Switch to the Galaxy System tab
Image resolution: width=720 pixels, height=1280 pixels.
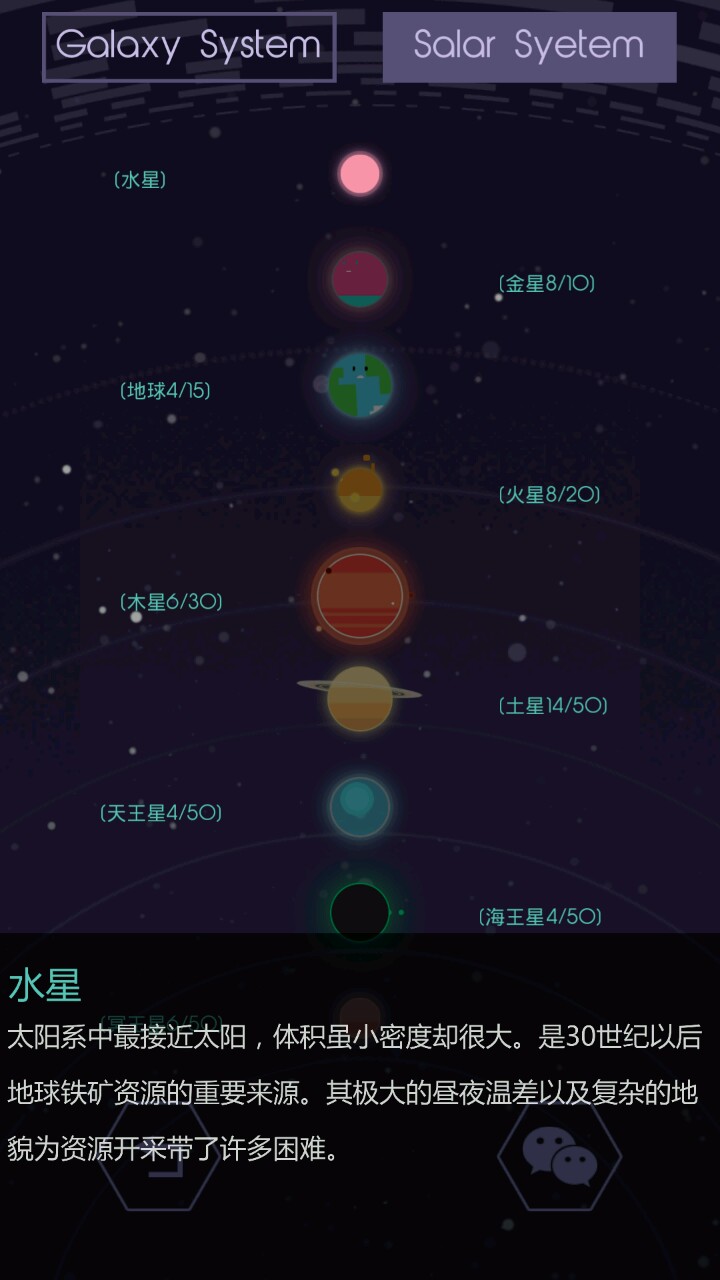tap(189, 46)
